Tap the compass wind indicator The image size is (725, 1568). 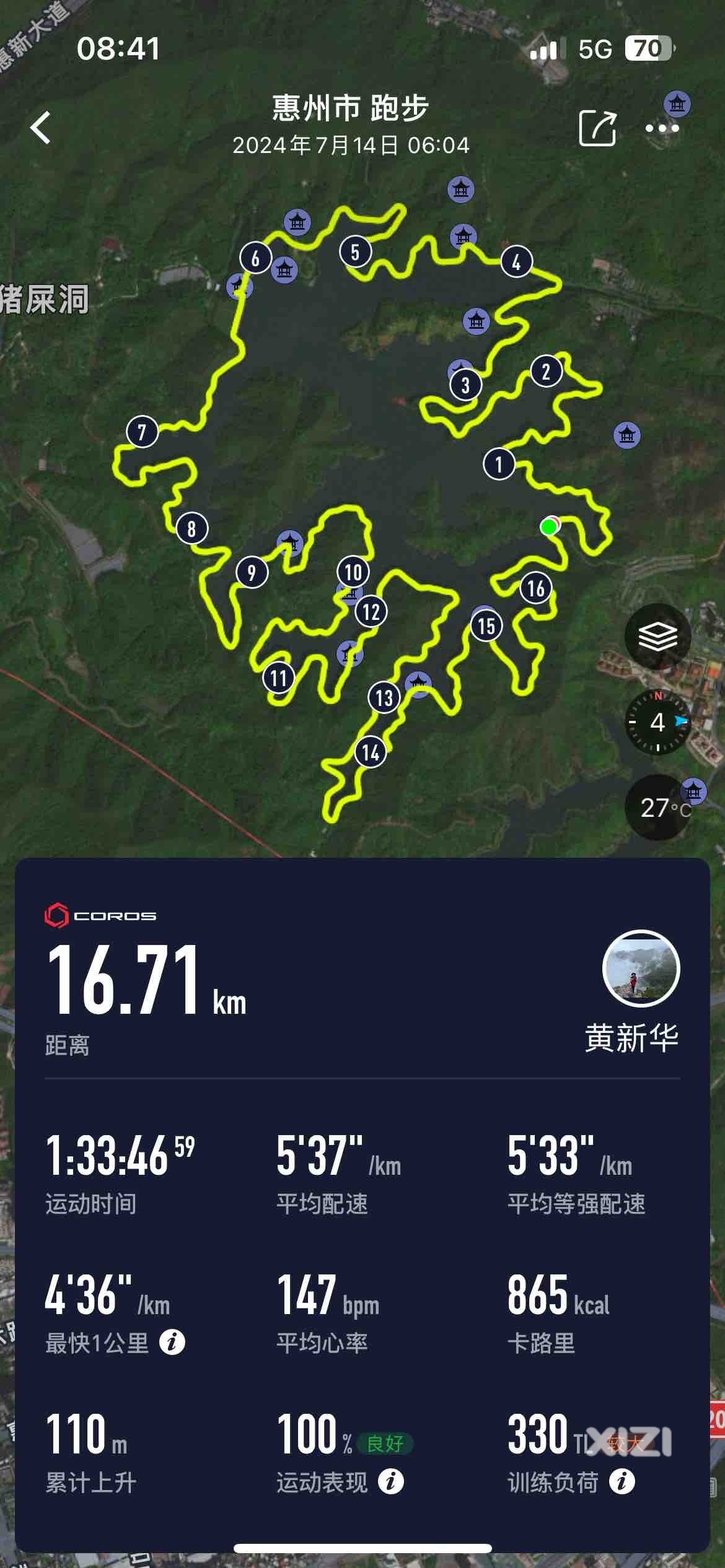point(657,722)
